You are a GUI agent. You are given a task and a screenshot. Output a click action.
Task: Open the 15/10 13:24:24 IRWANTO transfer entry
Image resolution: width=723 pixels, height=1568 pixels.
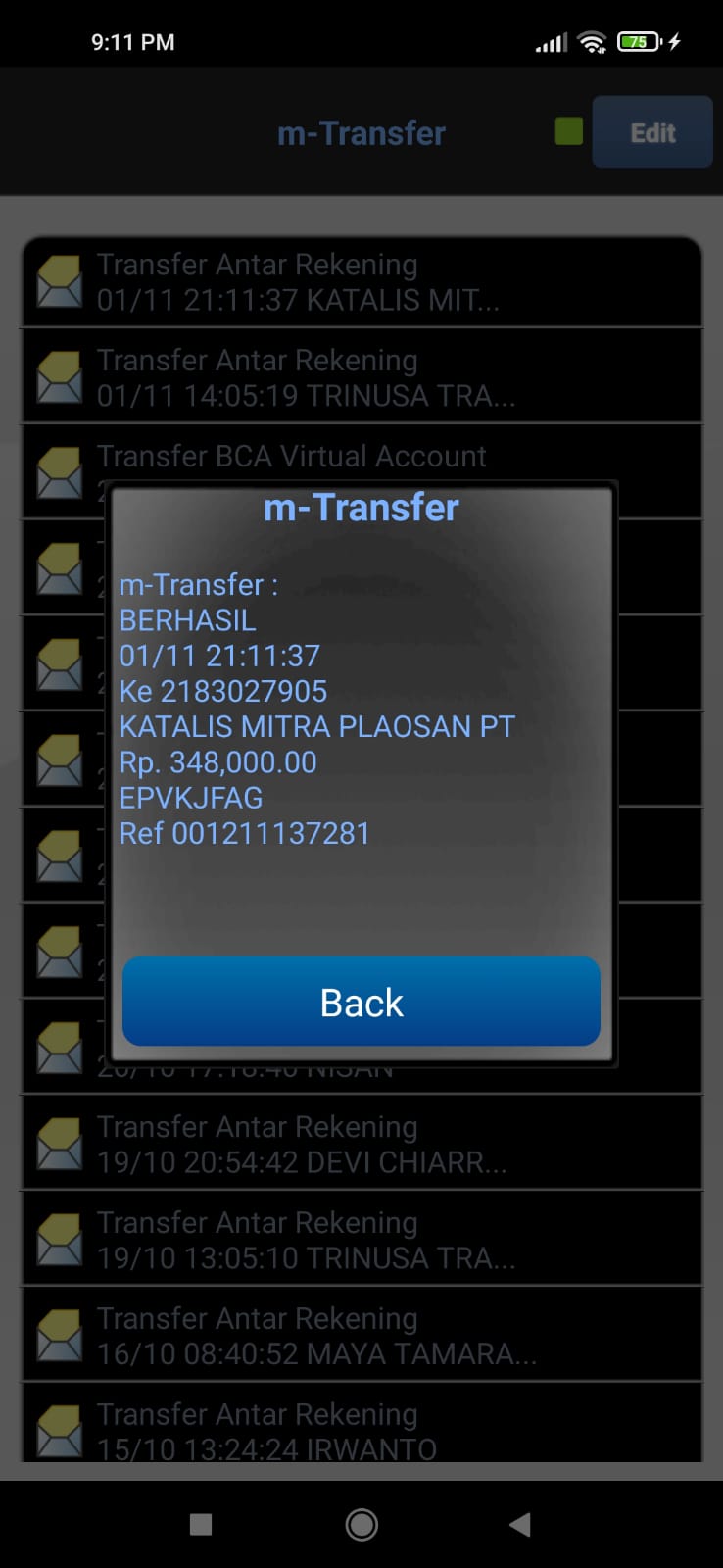click(x=361, y=1424)
